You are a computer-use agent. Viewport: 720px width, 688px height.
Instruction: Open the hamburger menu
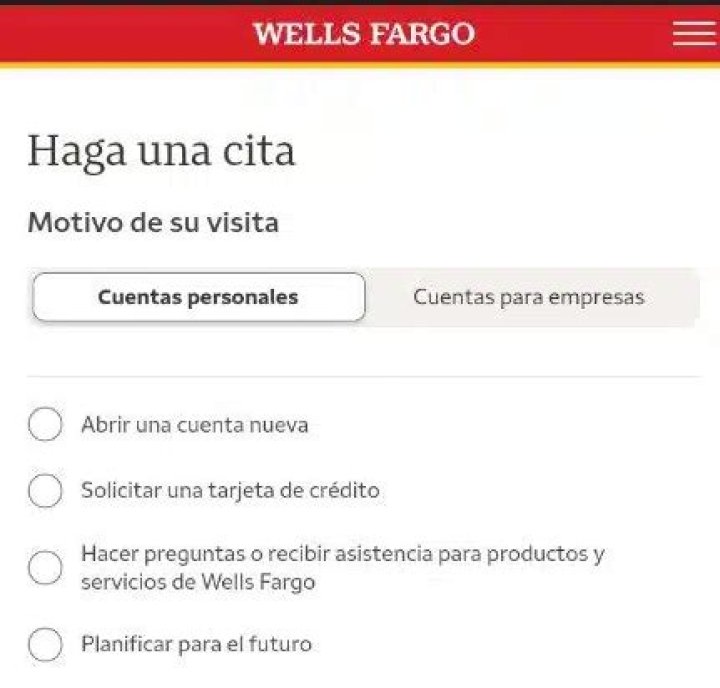(x=694, y=33)
